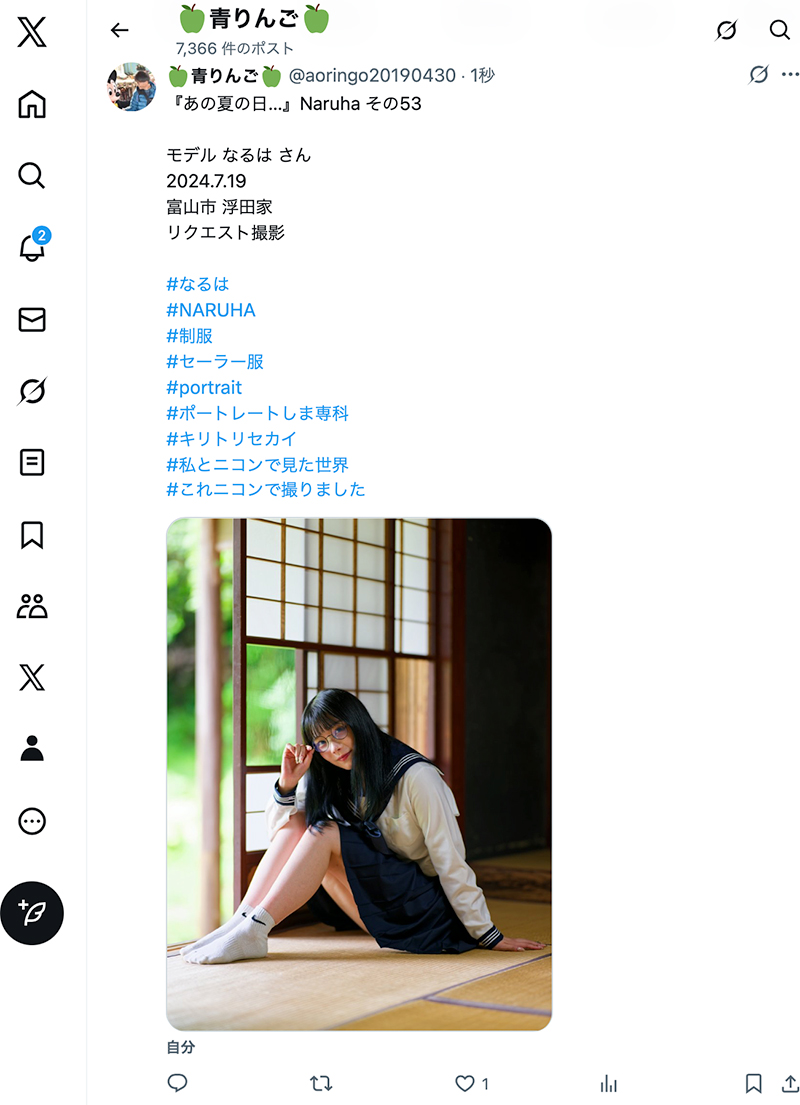Open Home in the side navigation
Viewport: 800px width, 1105px height.
[32, 104]
